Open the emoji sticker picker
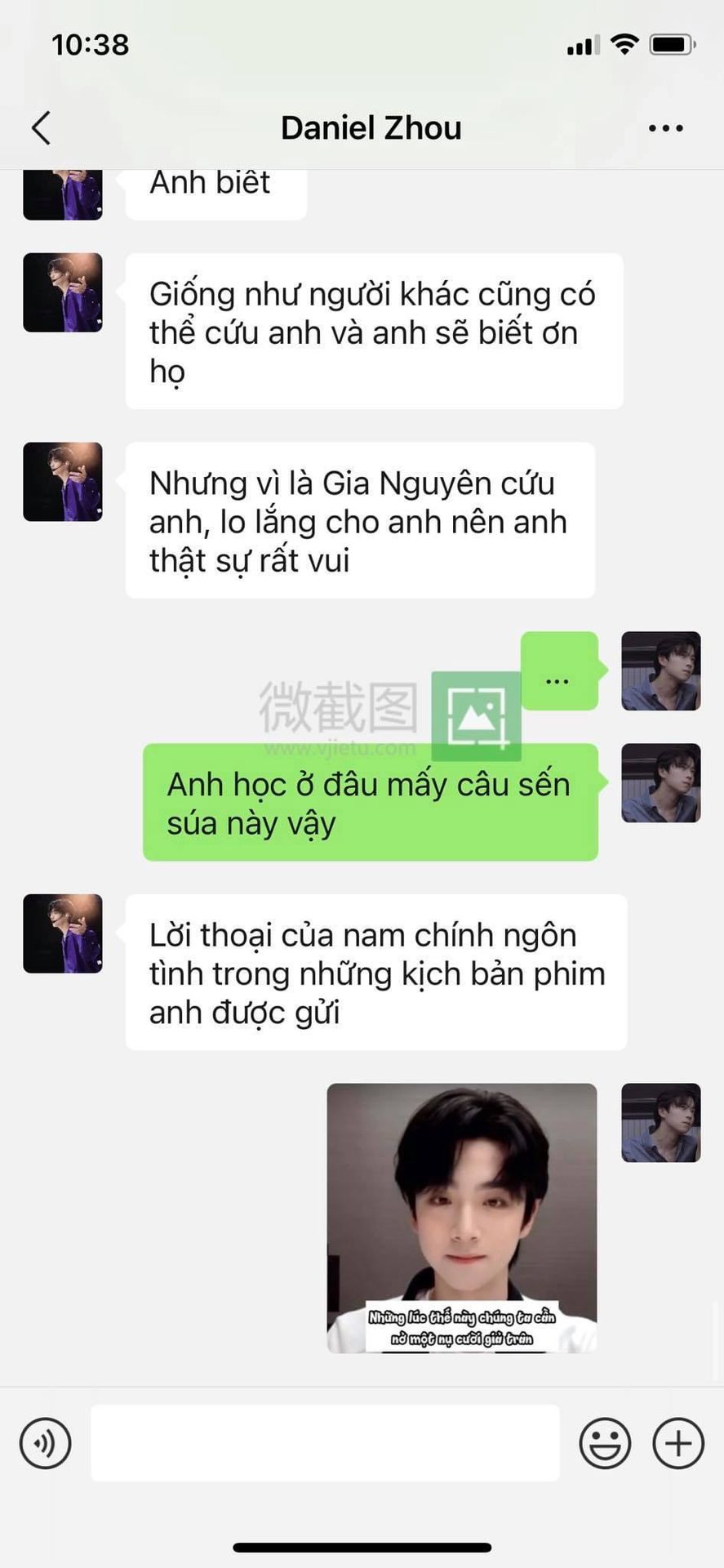 [x=605, y=1443]
